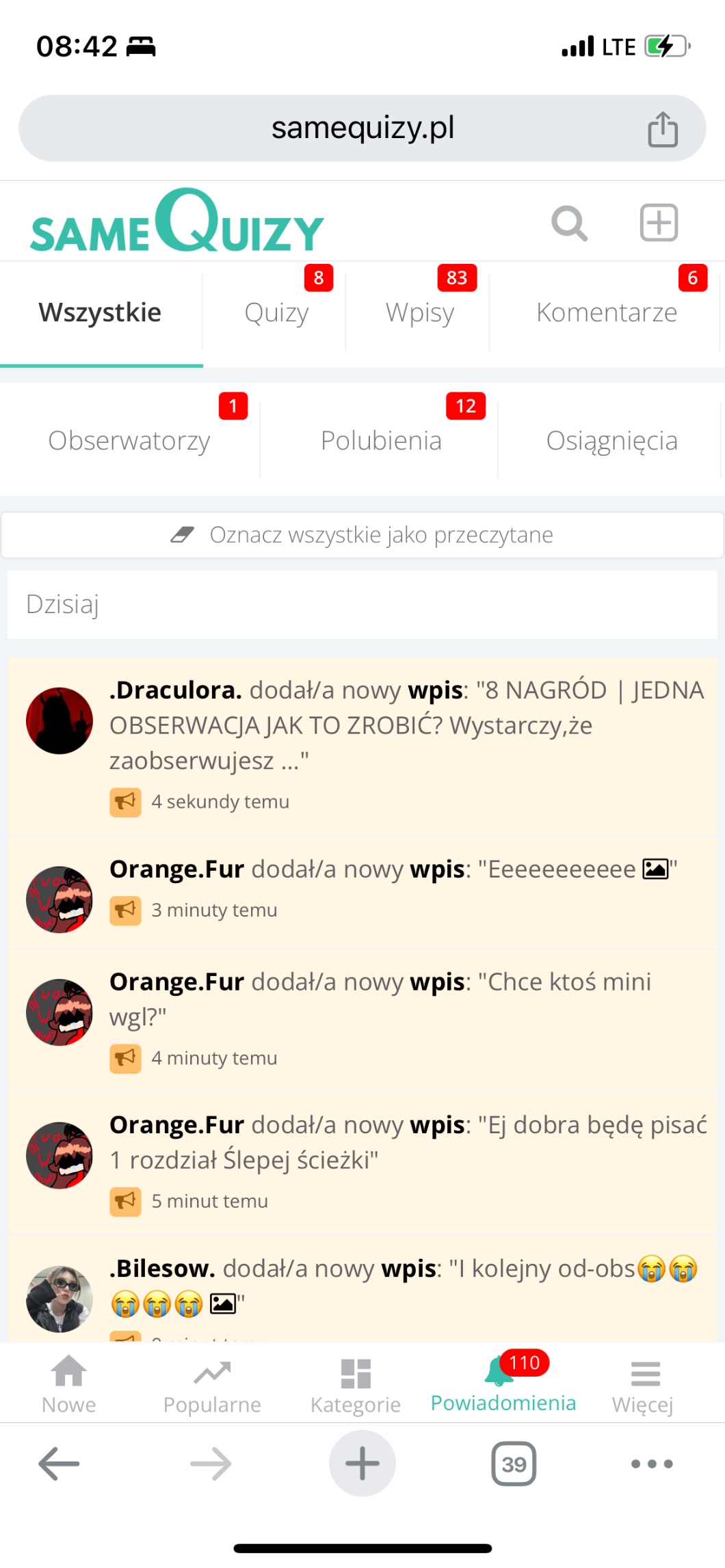The image size is (725, 1568).
Task: Open Orange.Fur's "Eeeeeeeeeee" post notification
Action: click(x=393, y=870)
